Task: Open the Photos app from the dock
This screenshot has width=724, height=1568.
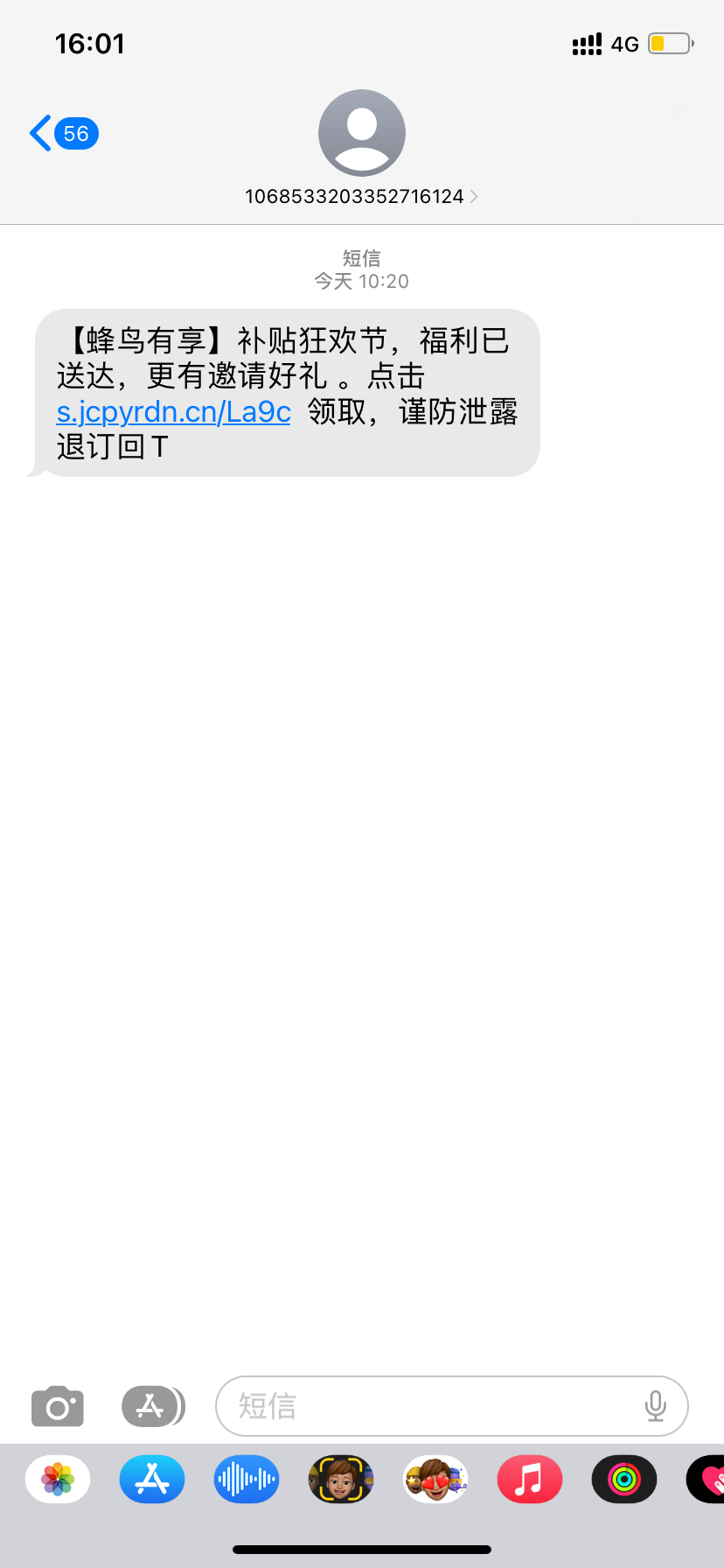Action: [x=57, y=1480]
